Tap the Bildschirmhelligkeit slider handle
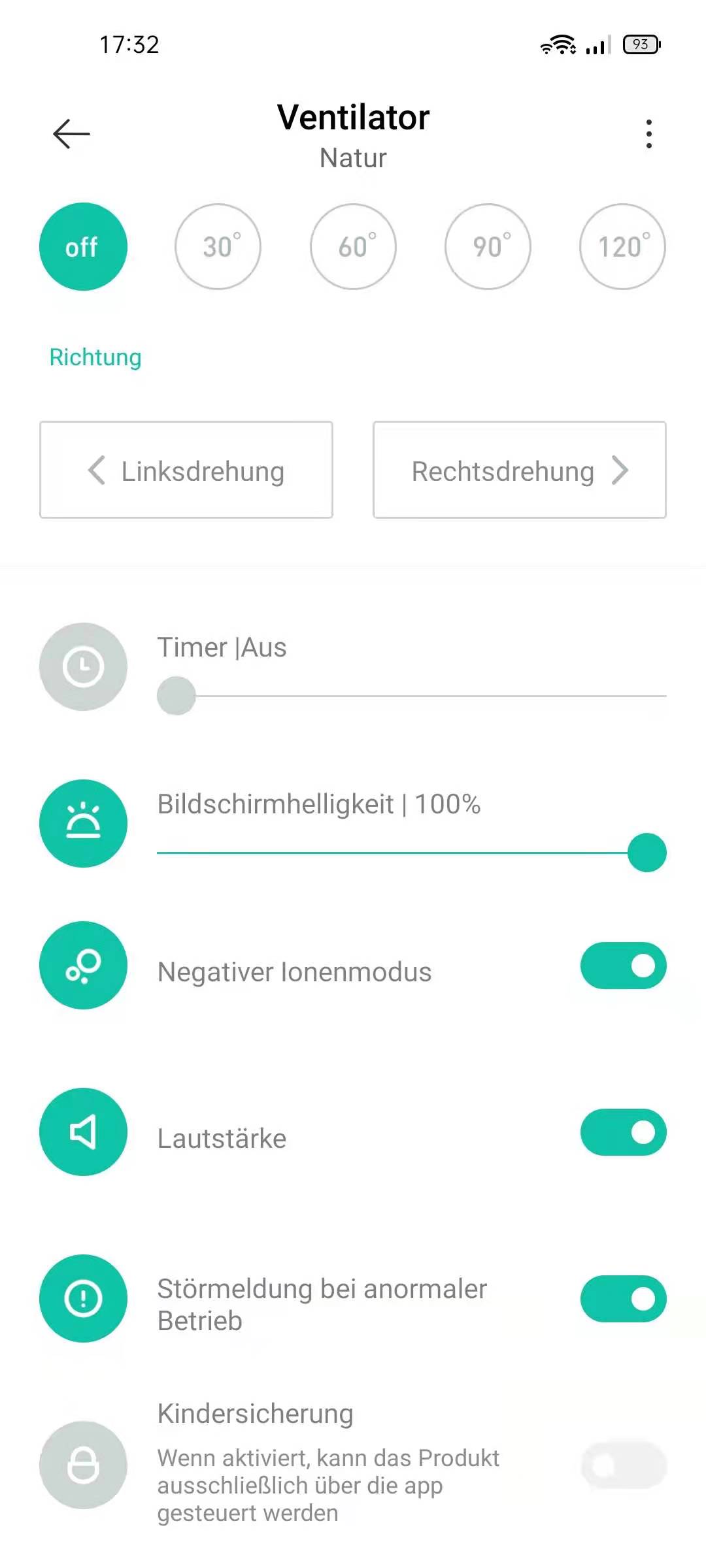 tap(647, 853)
